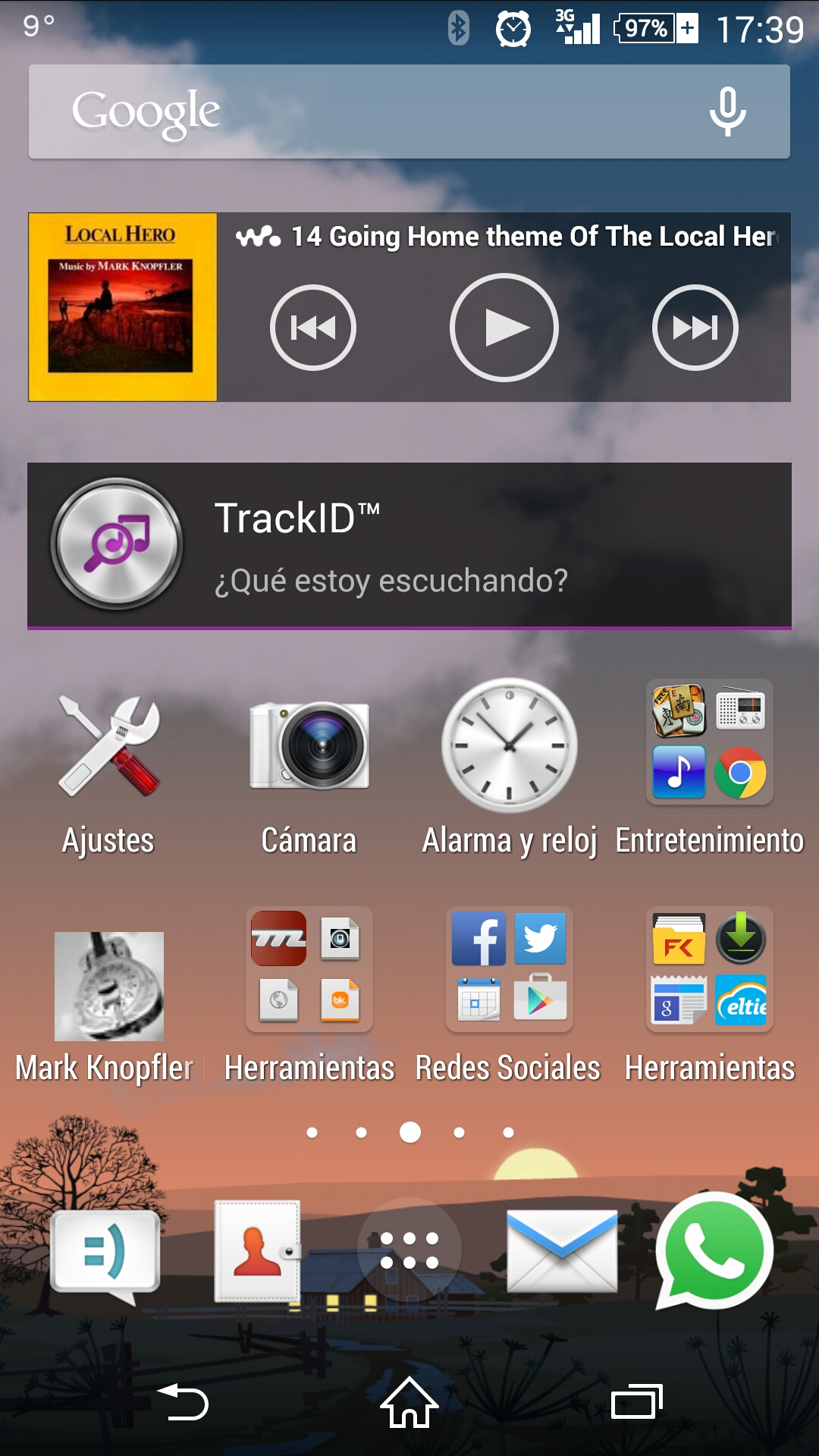Skip to the next track
This screenshot has height=1456, width=819.
coord(695,328)
